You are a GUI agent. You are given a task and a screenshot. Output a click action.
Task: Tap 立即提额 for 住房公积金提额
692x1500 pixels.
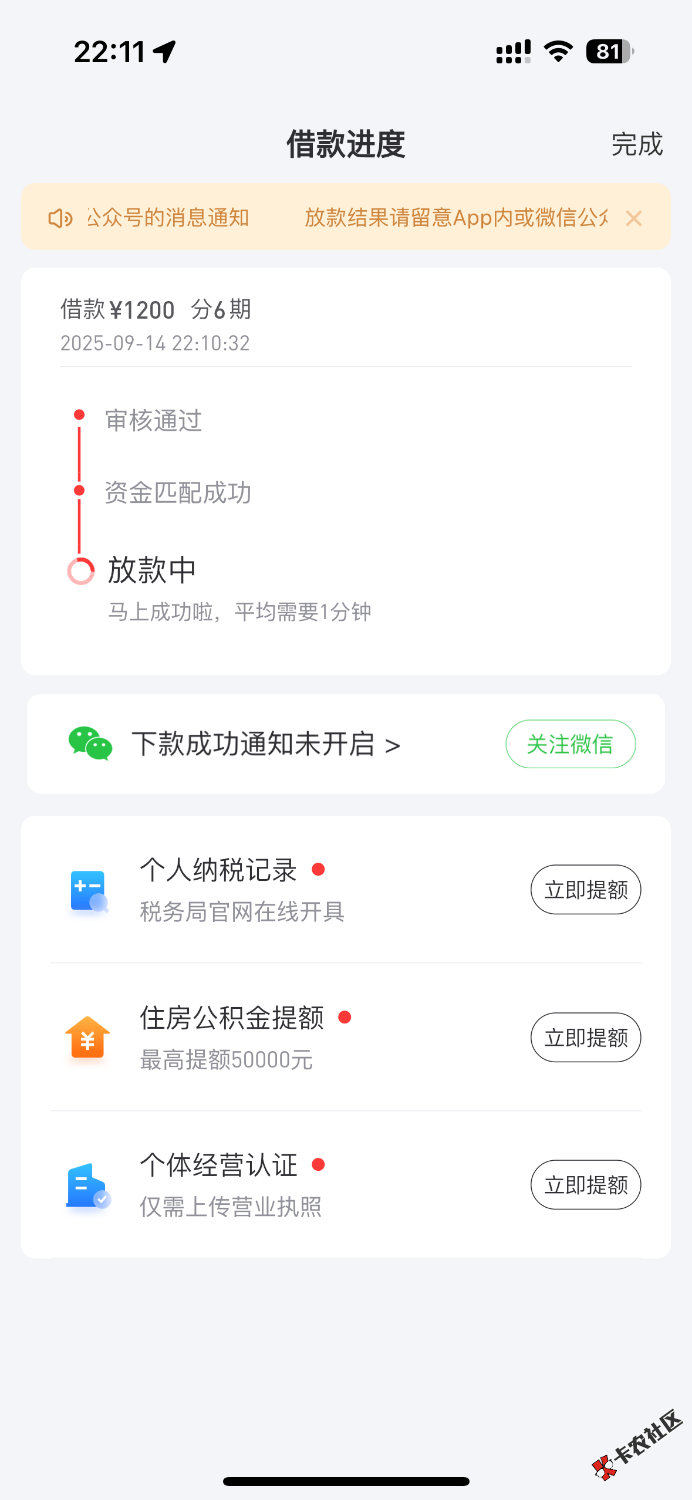[585, 1037]
